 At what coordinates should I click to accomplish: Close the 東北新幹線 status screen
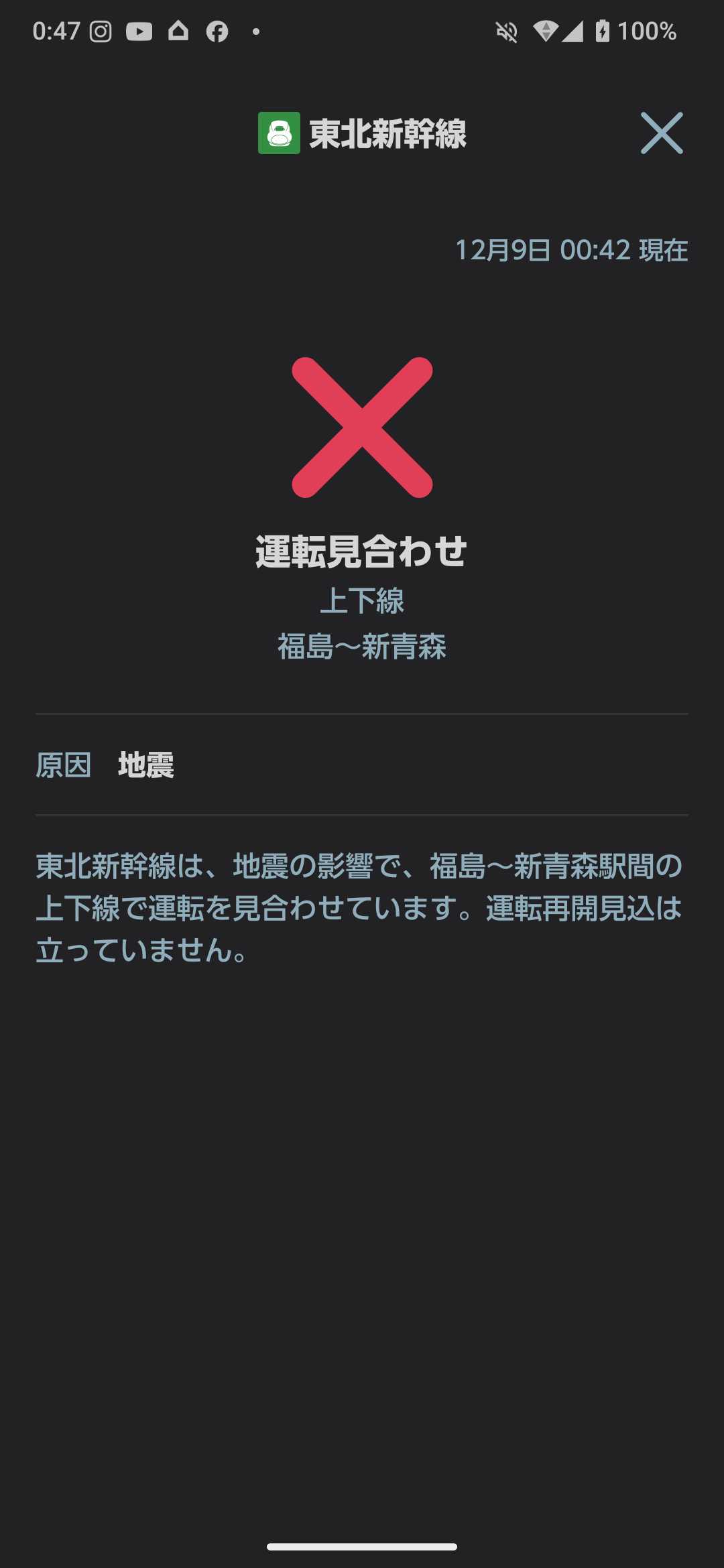[661, 133]
